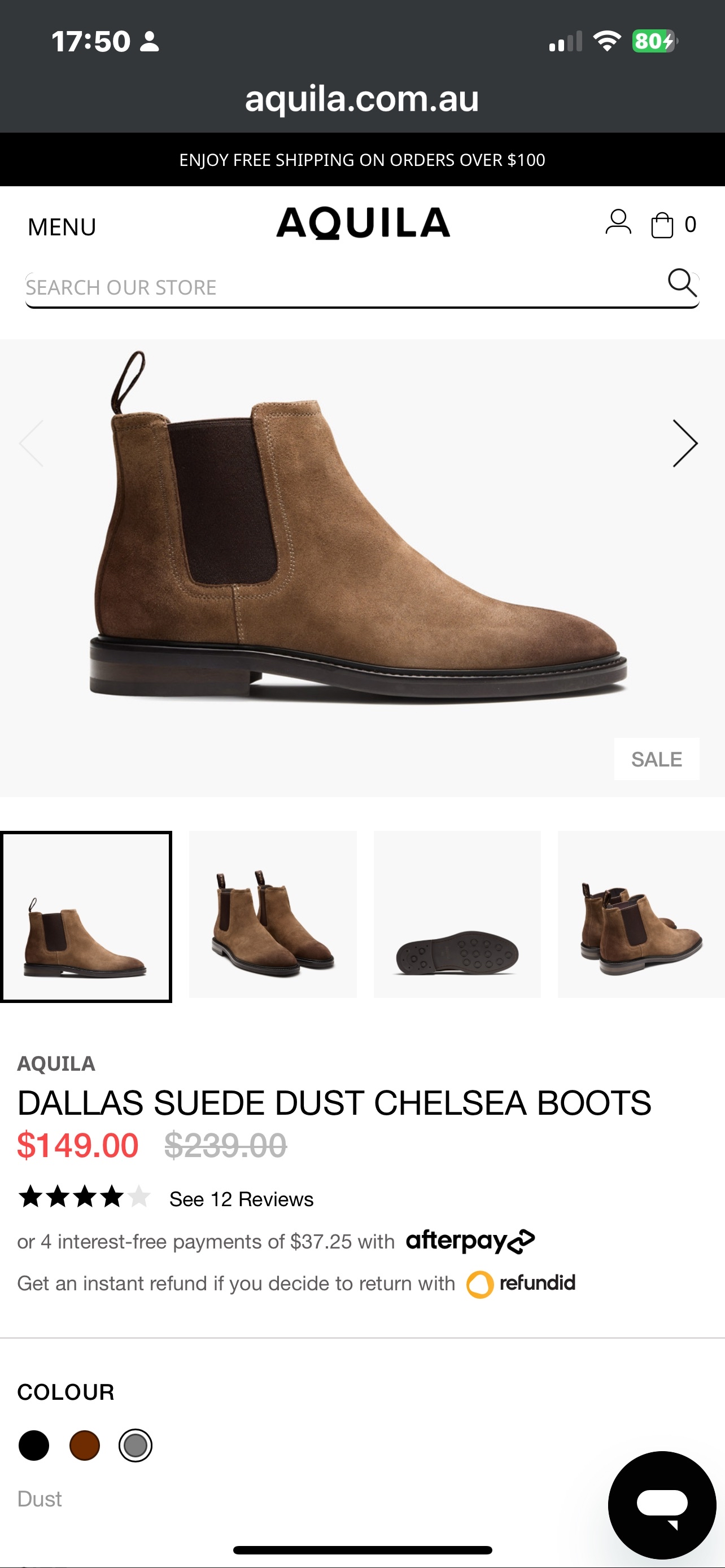The width and height of the screenshot is (725, 1568).
Task: Tap the magnifying glass search icon
Action: [682, 283]
